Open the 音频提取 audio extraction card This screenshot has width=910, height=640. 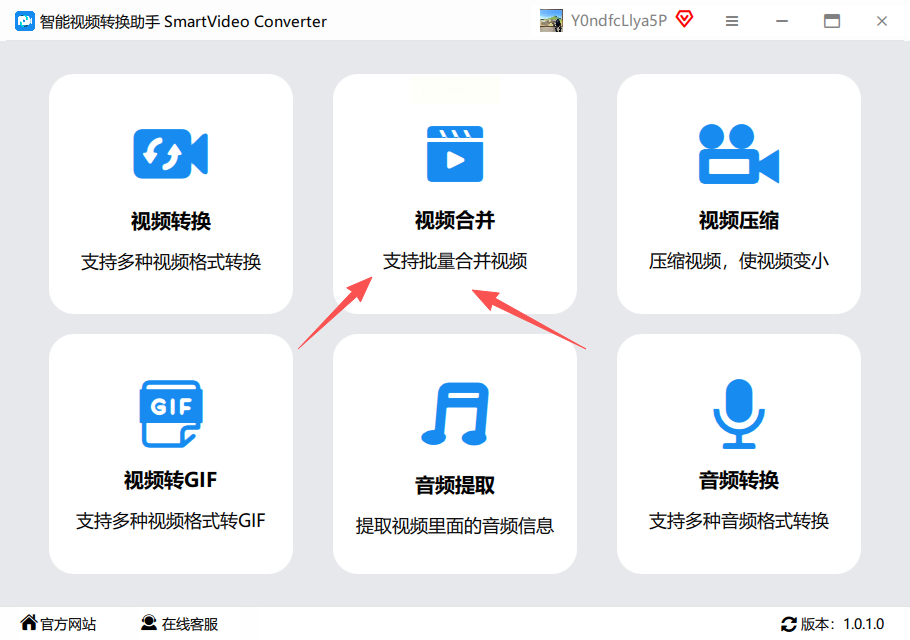(454, 453)
